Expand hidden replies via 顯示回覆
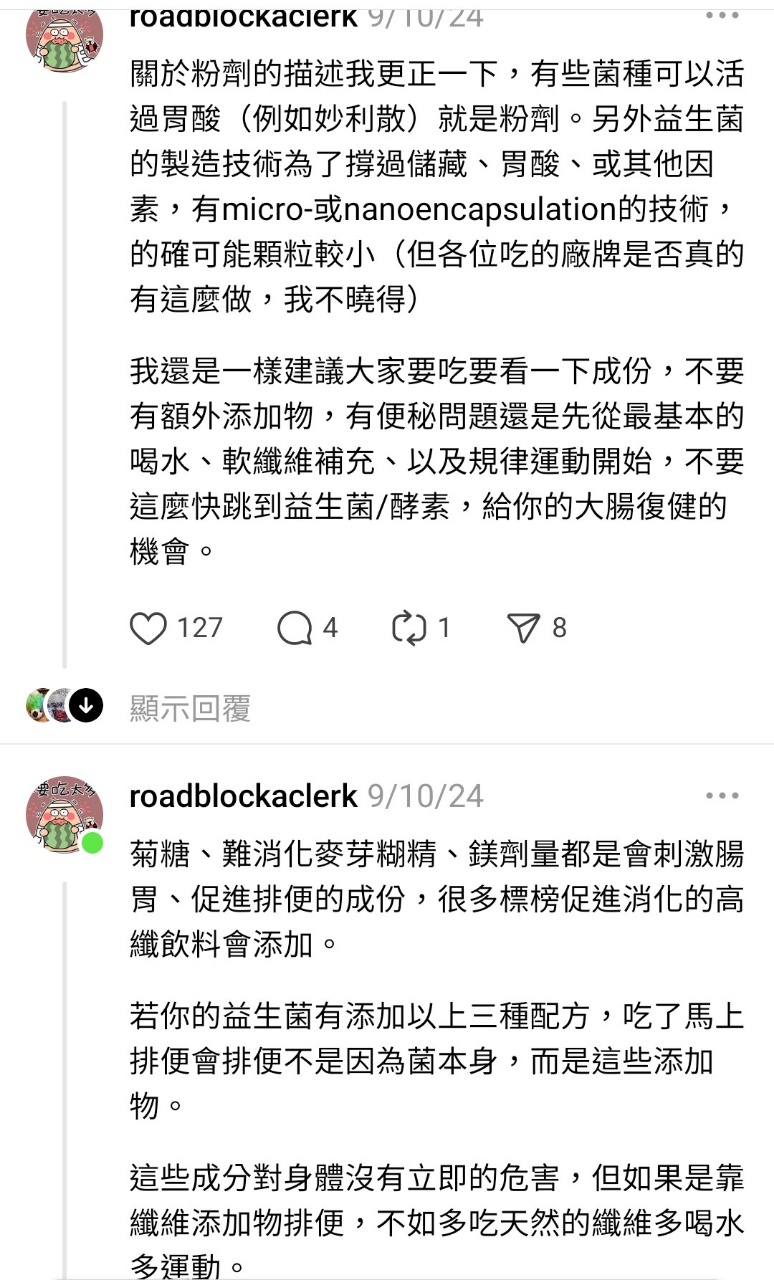Screen dimensions: 774x1280 [x=190, y=709]
